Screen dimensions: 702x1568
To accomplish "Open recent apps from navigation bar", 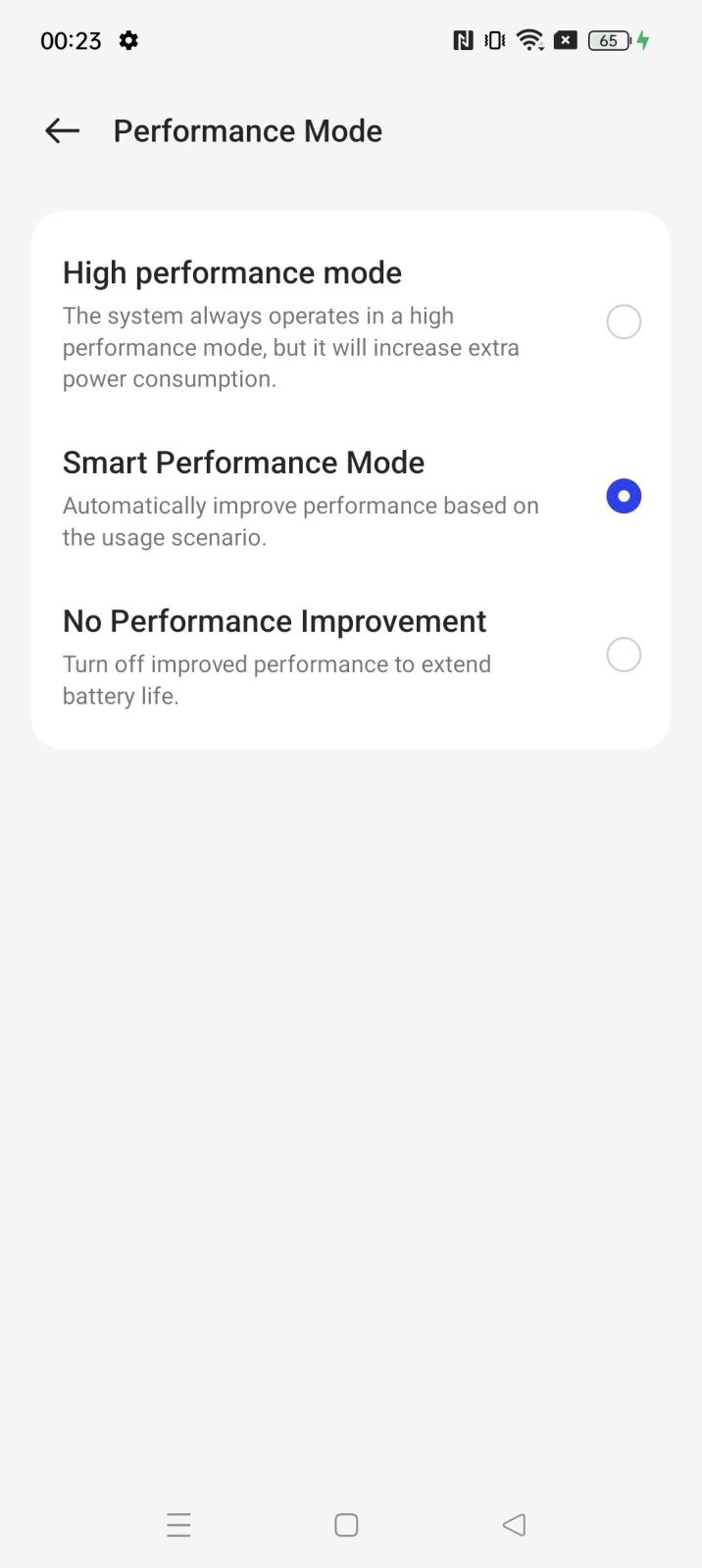I will coord(178,1525).
